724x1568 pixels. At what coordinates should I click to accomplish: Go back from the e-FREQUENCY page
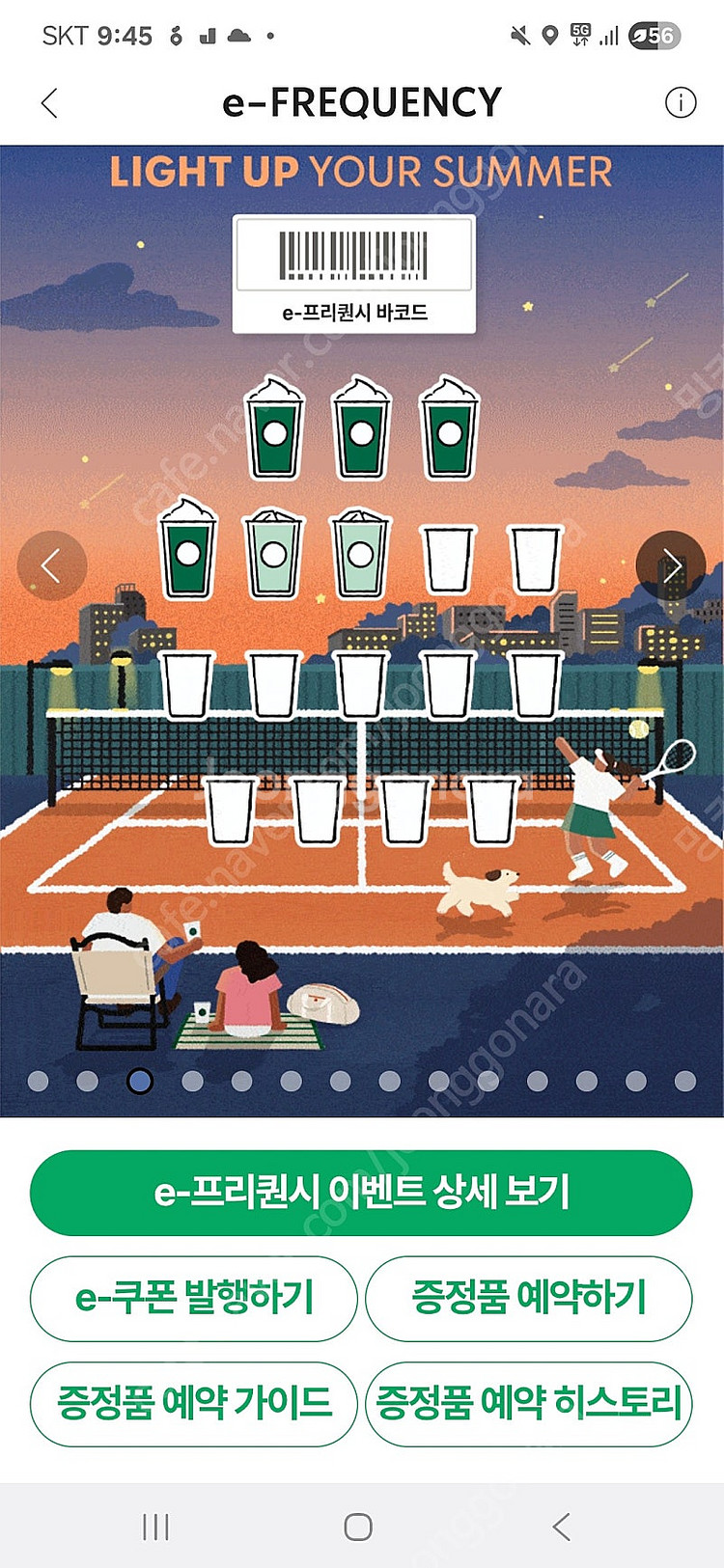click(x=50, y=103)
